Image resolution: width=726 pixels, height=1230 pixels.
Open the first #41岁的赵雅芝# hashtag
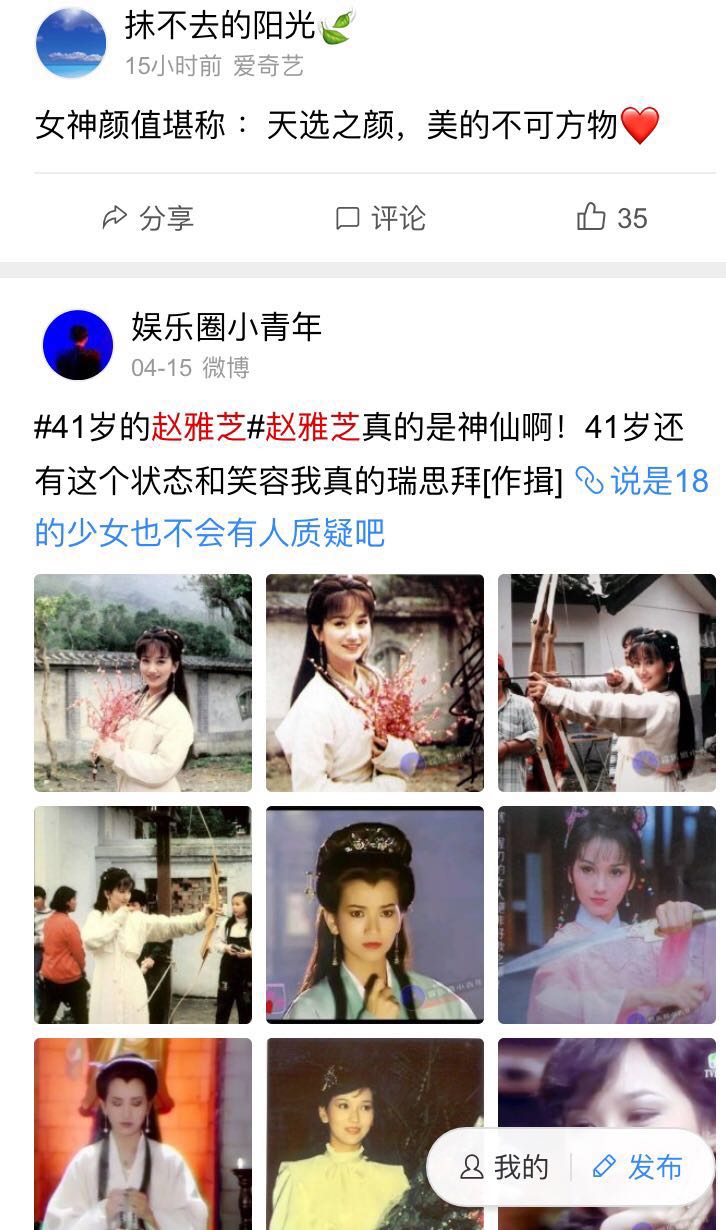click(140, 428)
